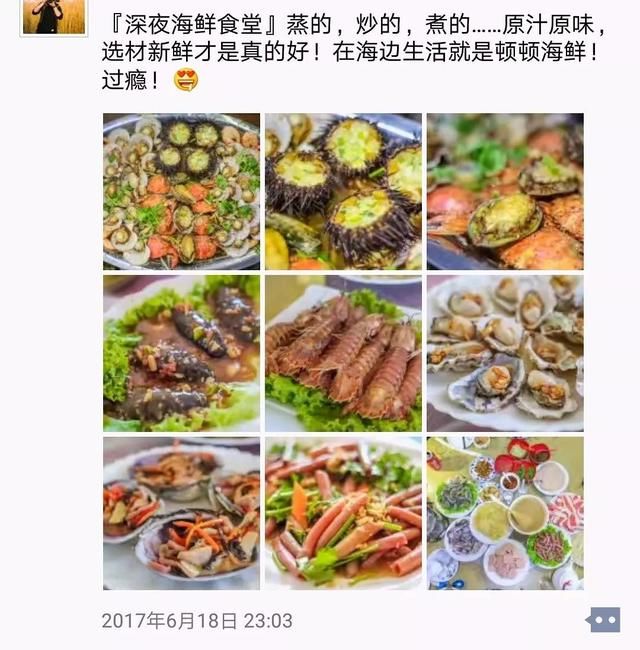Viewport: 640px width, 650px height.
Task: Open the stir-fried scallop shells photo
Action: 181,513
